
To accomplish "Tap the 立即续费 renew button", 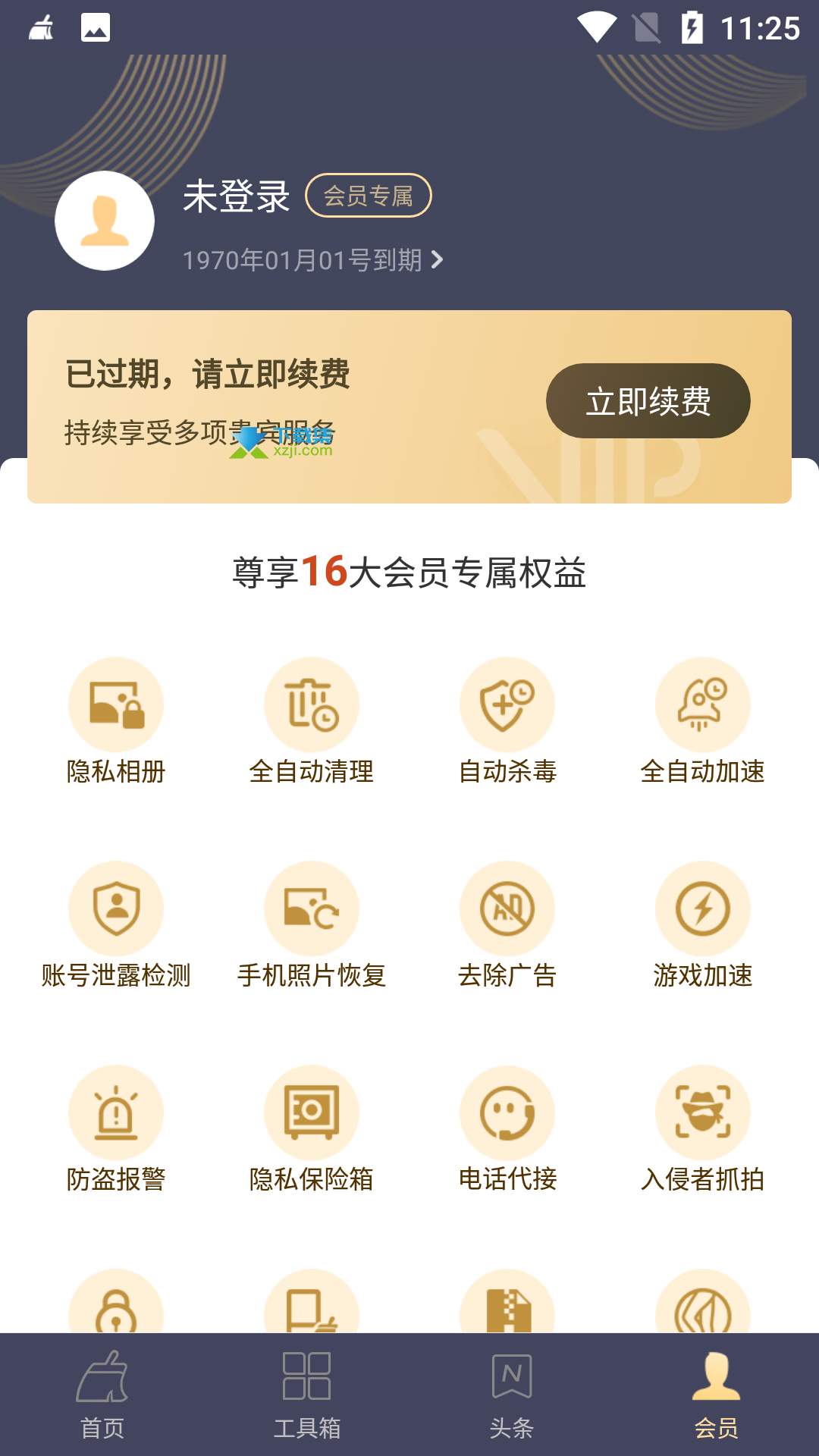I will tap(648, 400).
